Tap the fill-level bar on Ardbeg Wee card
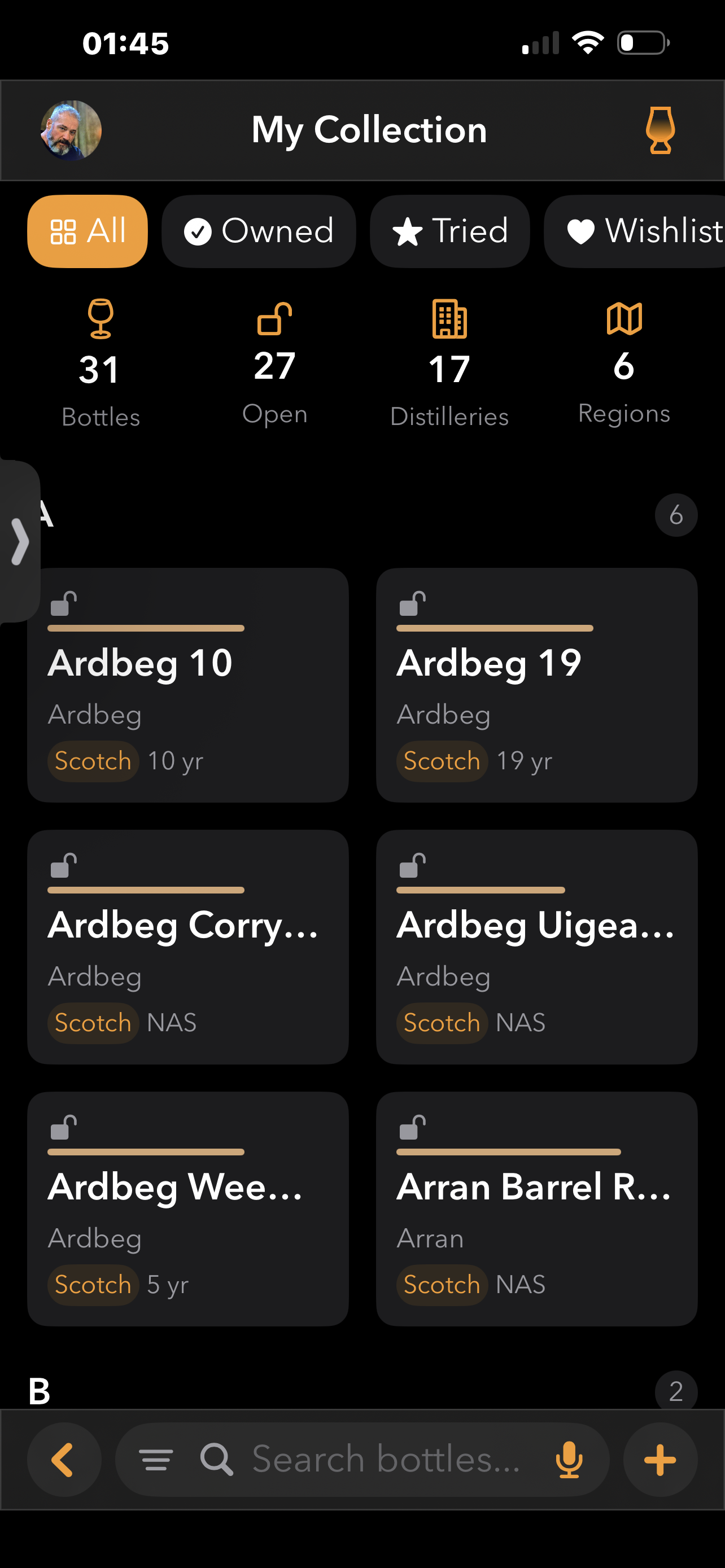 click(x=146, y=1151)
